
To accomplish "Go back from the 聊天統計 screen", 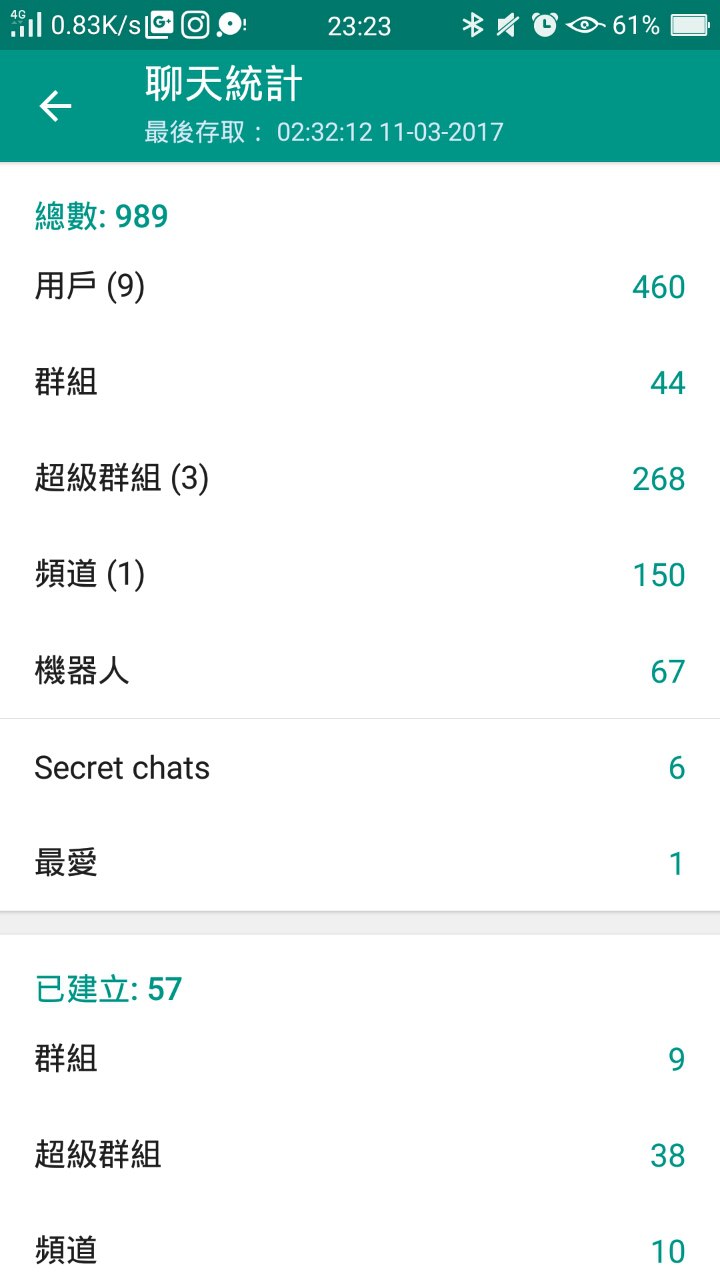I will pyautogui.click(x=56, y=106).
